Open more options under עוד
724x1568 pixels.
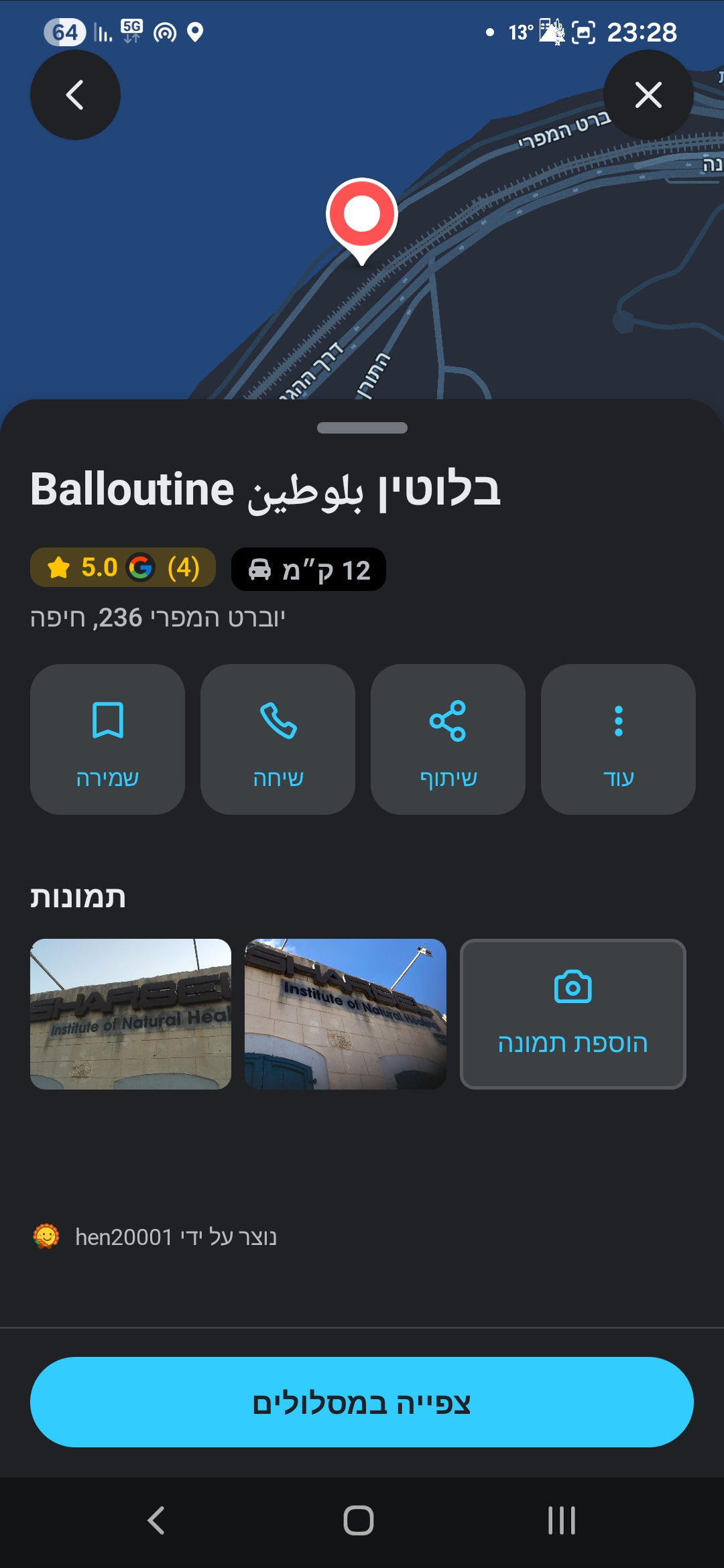pos(618,739)
